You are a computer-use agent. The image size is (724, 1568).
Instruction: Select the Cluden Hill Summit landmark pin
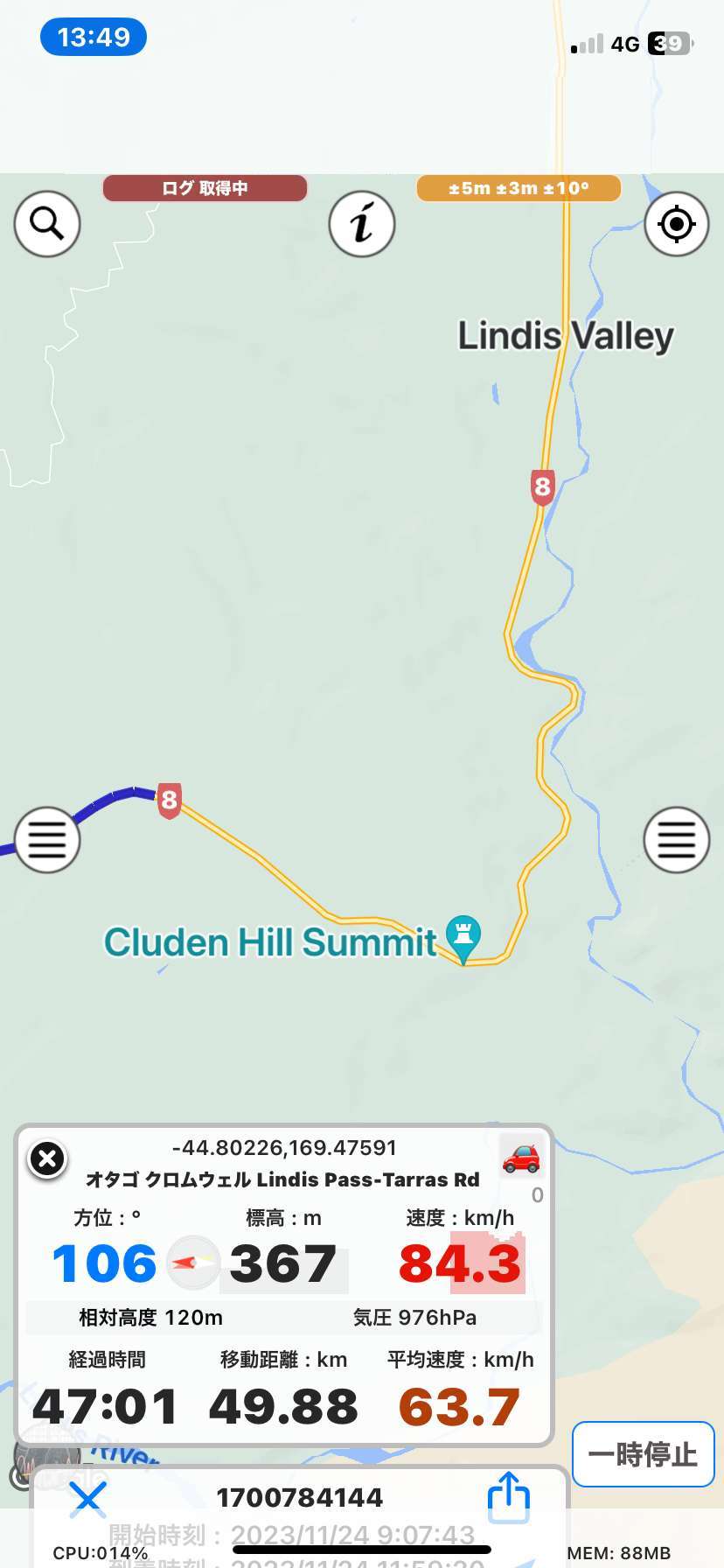click(463, 939)
